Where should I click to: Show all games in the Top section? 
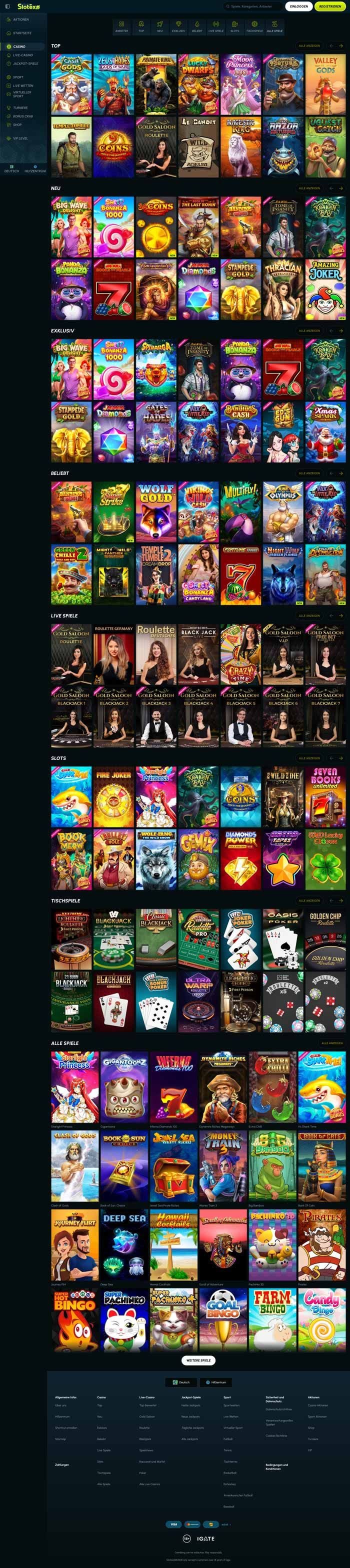coord(309,45)
